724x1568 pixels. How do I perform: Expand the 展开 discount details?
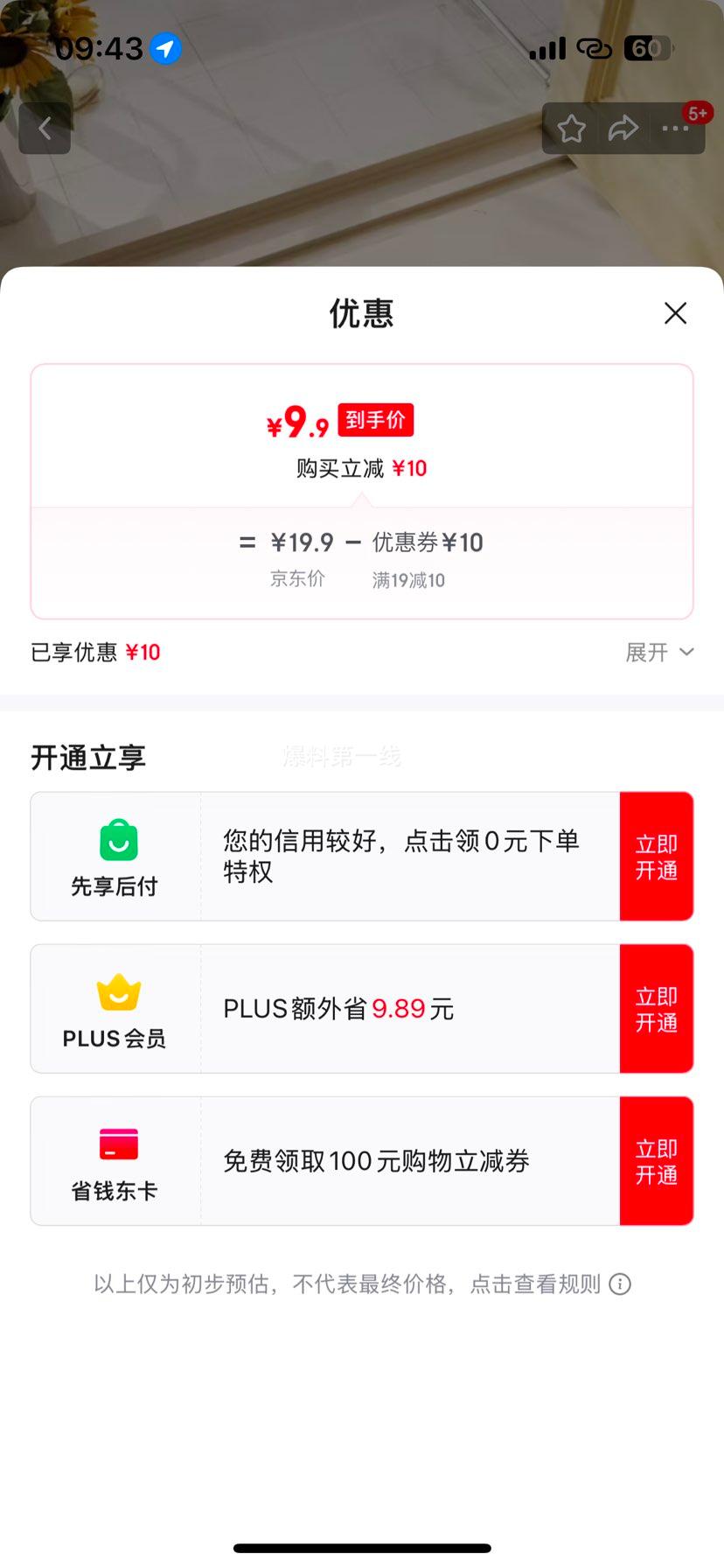(x=659, y=653)
